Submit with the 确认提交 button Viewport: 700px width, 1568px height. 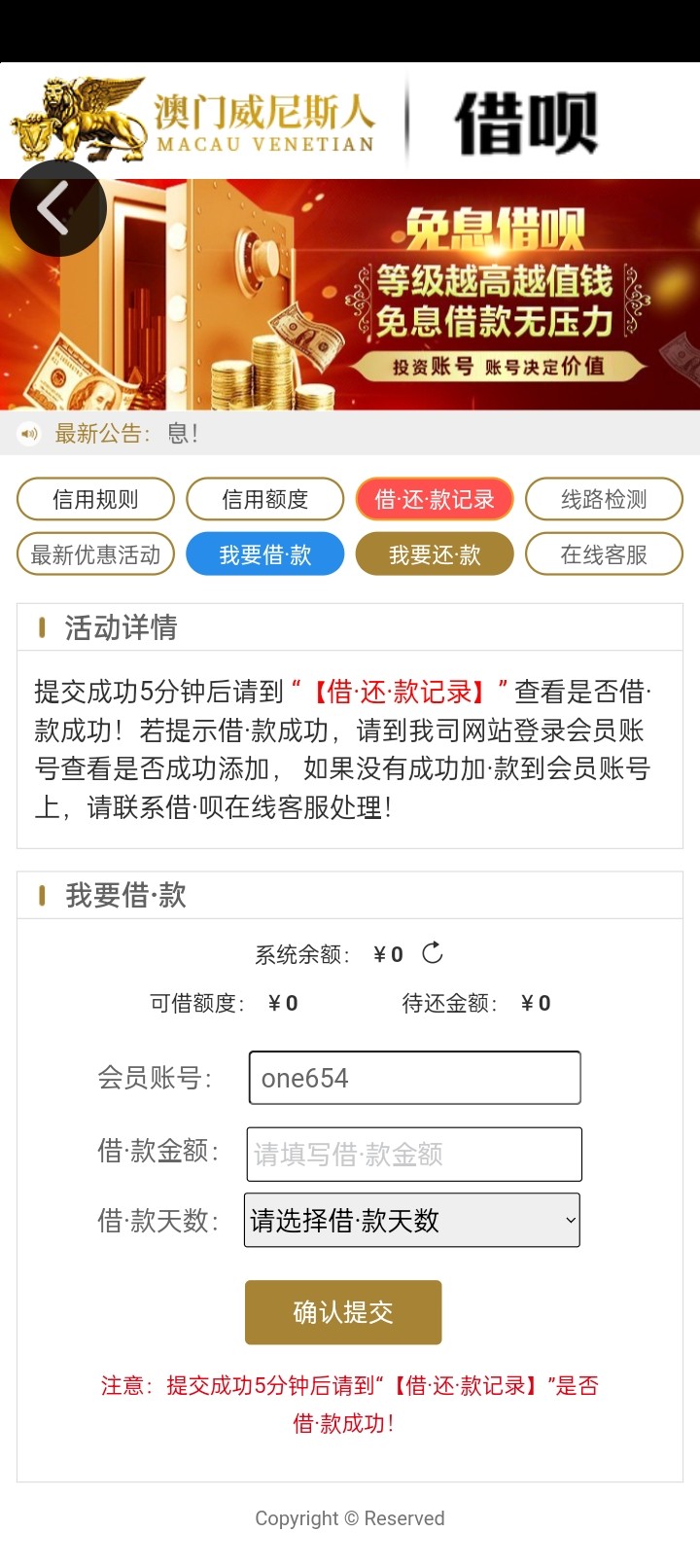[x=343, y=1312]
